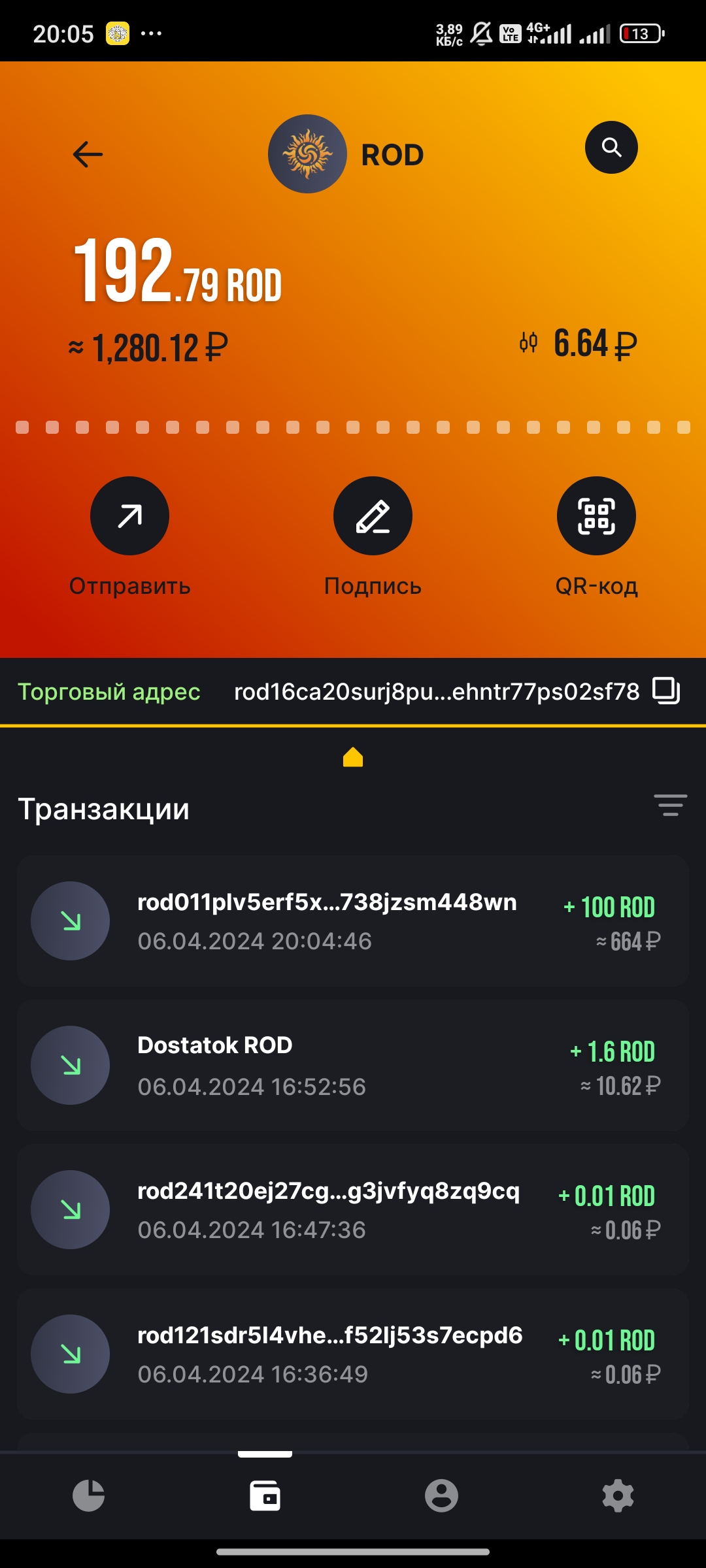
Task: Go back using the arrow icon
Action: pos(88,155)
